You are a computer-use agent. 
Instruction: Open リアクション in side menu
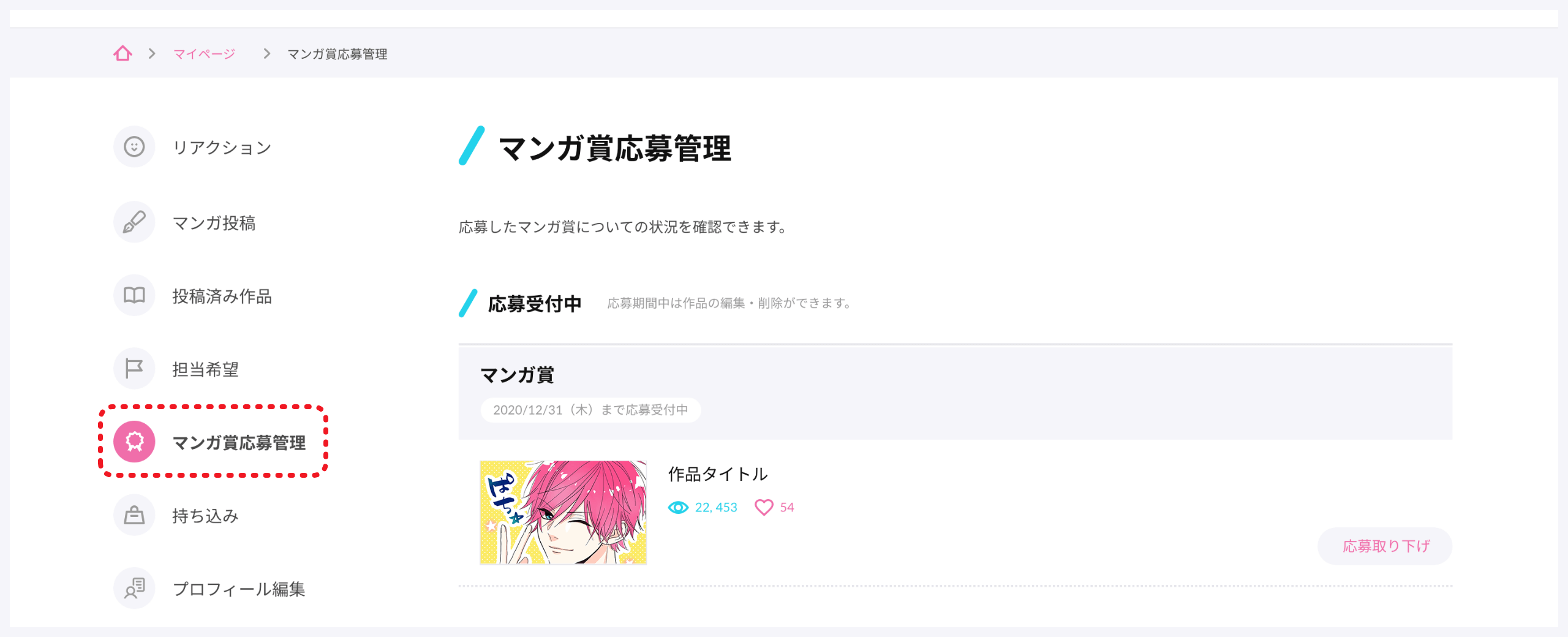[221, 148]
